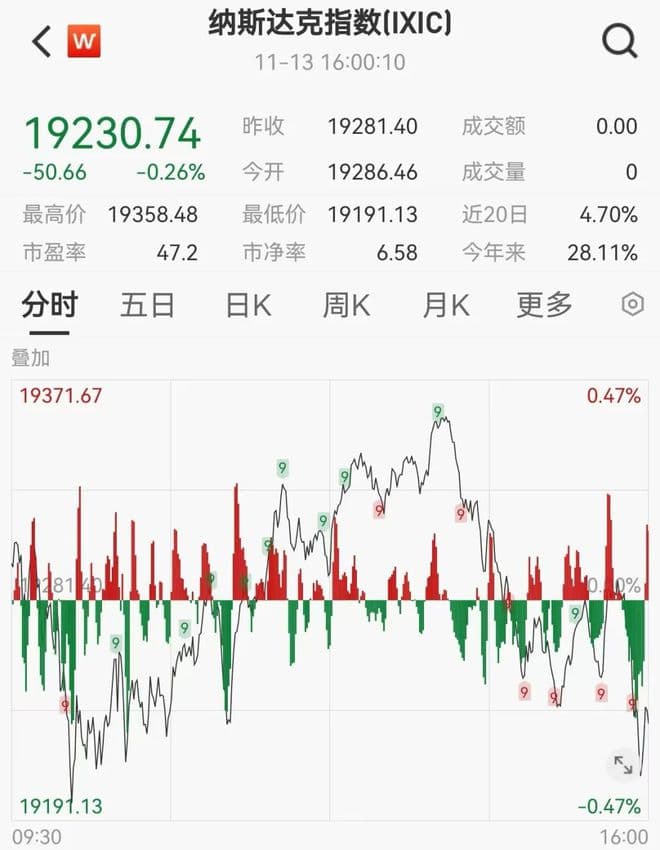Select the 周K chart tab
Viewport: 660px width, 850px height.
(346, 305)
